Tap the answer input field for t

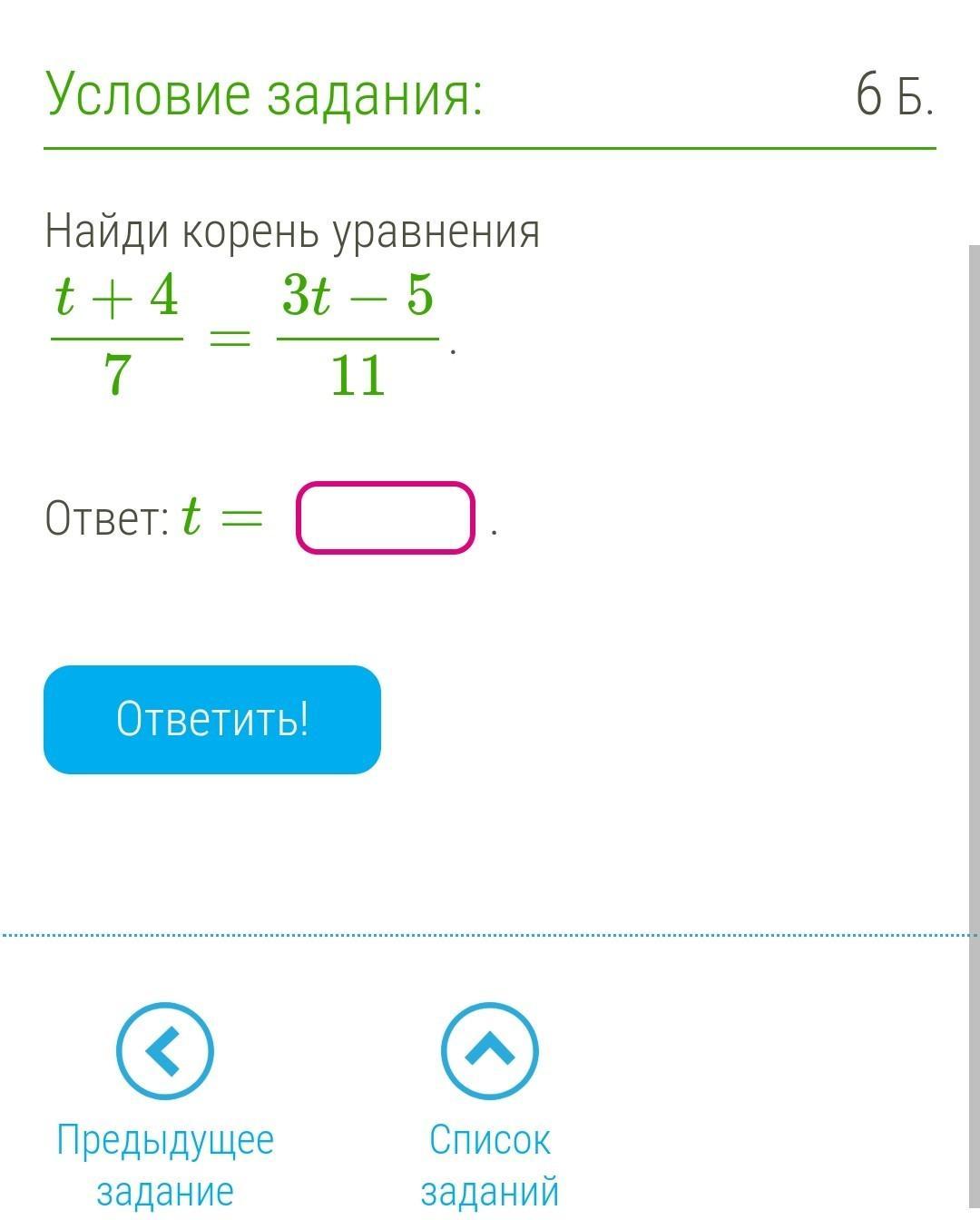pos(385,517)
